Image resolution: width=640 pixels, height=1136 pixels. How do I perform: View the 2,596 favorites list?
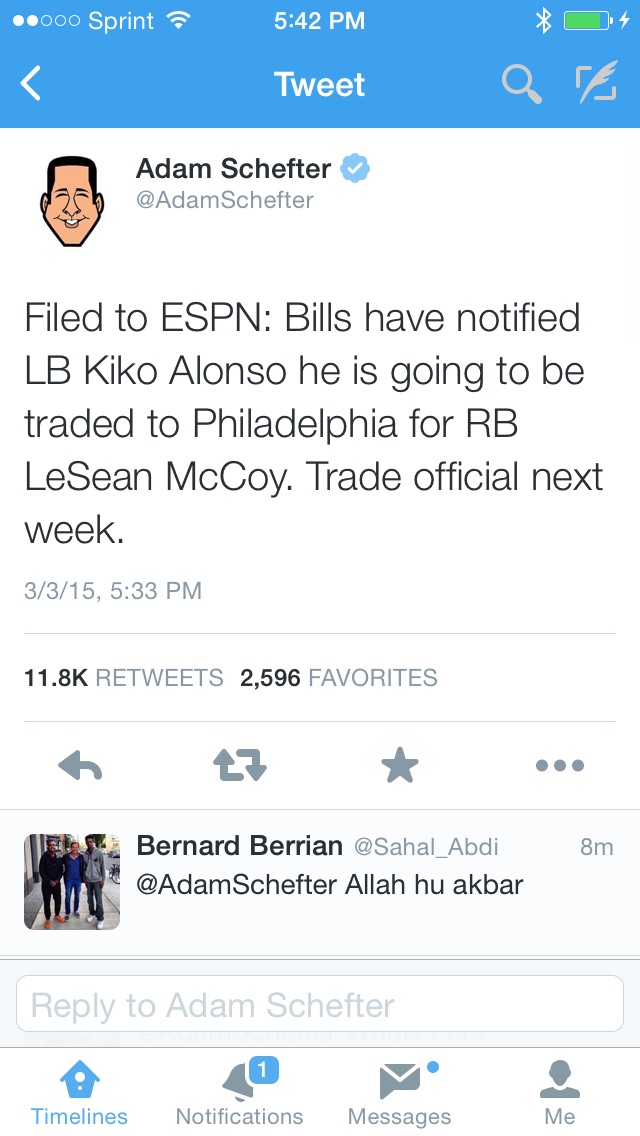click(x=338, y=677)
